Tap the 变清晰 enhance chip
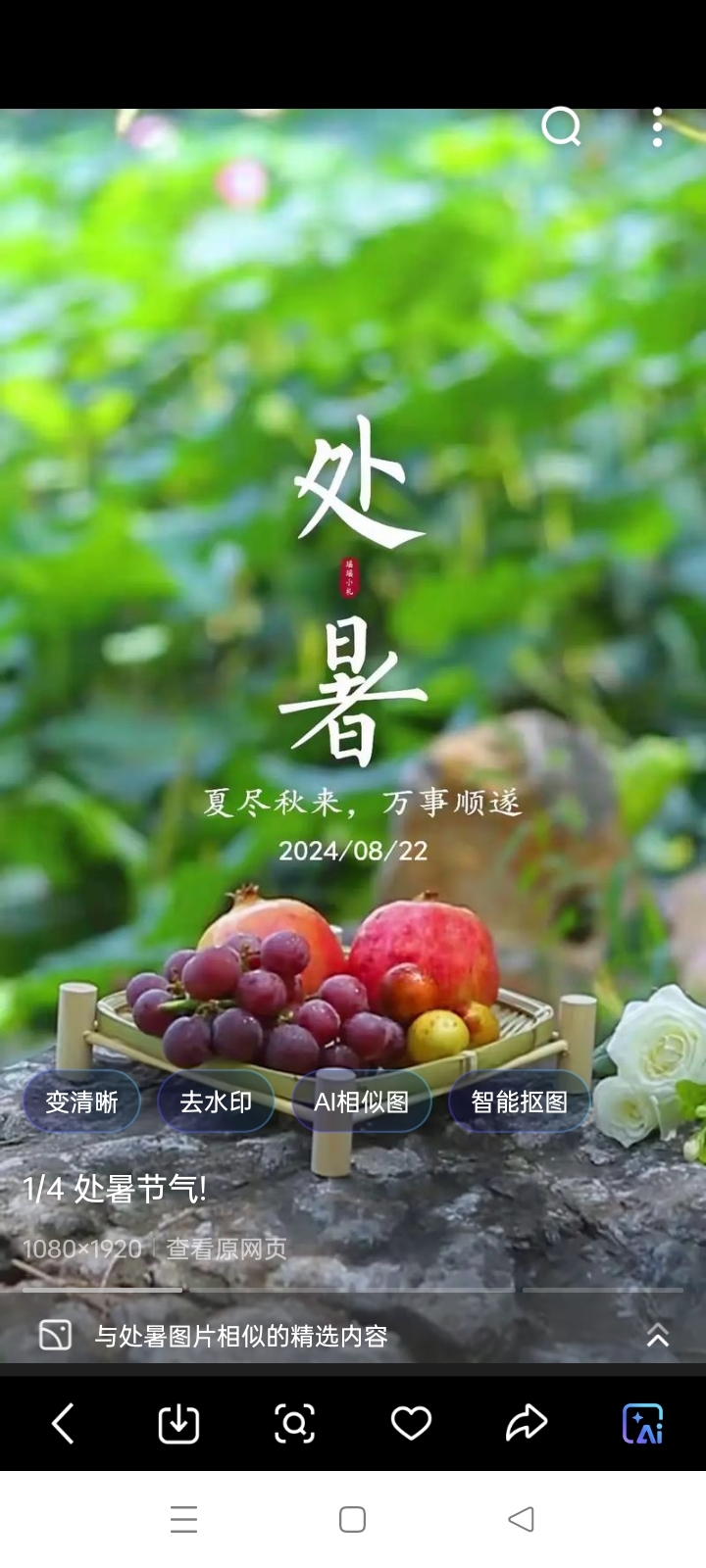The width and height of the screenshot is (706, 1568). click(x=81, y=1102)
